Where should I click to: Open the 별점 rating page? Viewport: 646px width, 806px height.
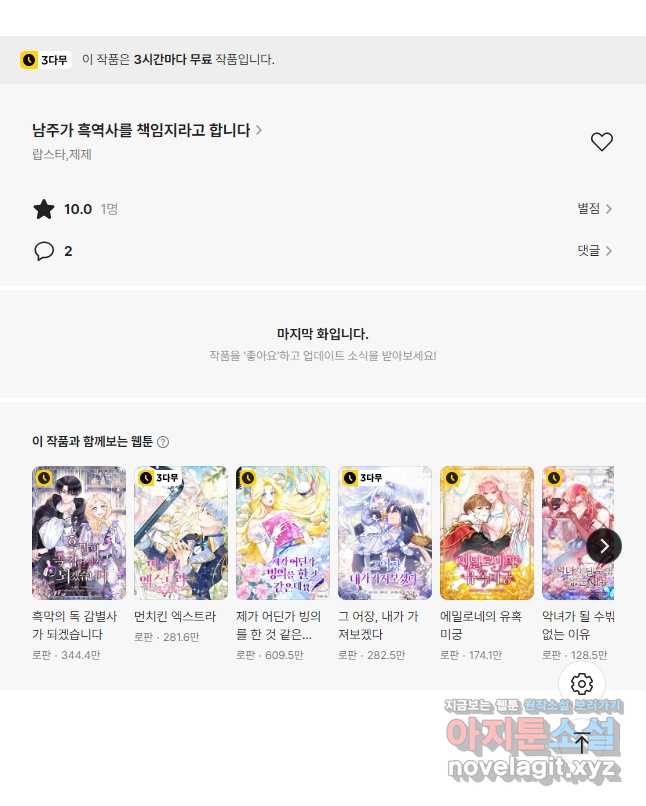coord(594,209)
